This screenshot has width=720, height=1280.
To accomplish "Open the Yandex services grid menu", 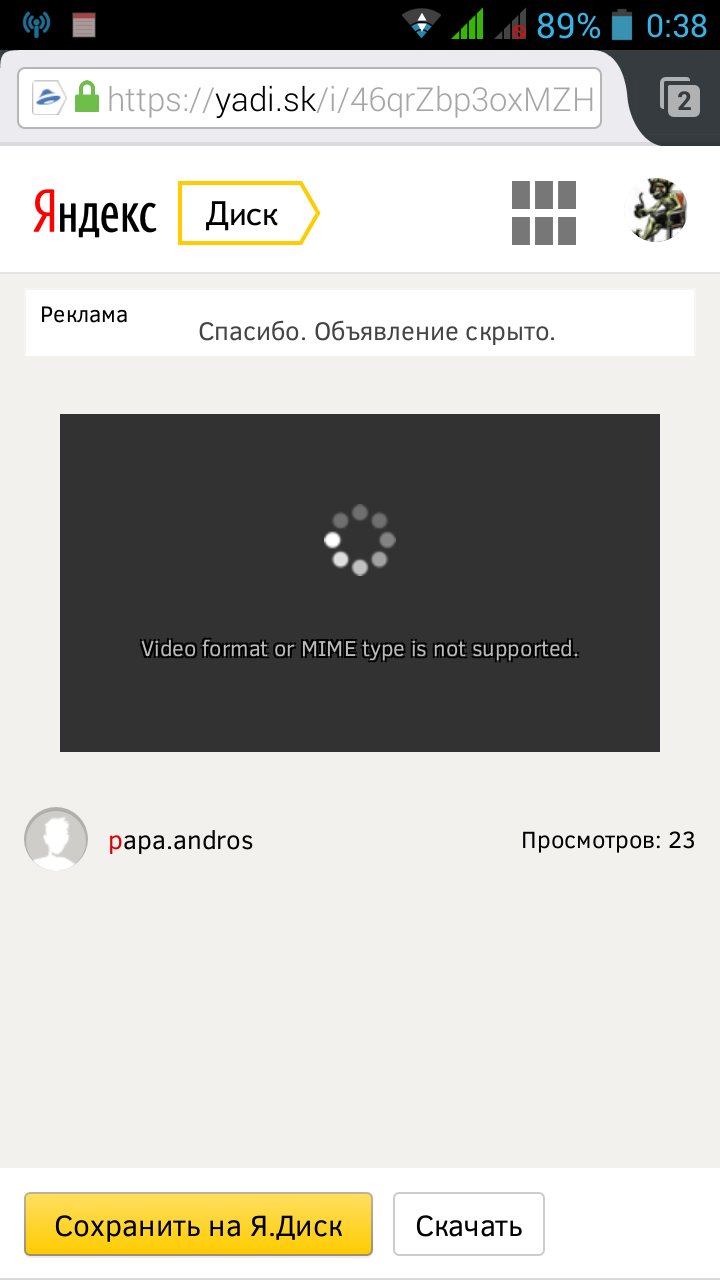I will [544, 212].
